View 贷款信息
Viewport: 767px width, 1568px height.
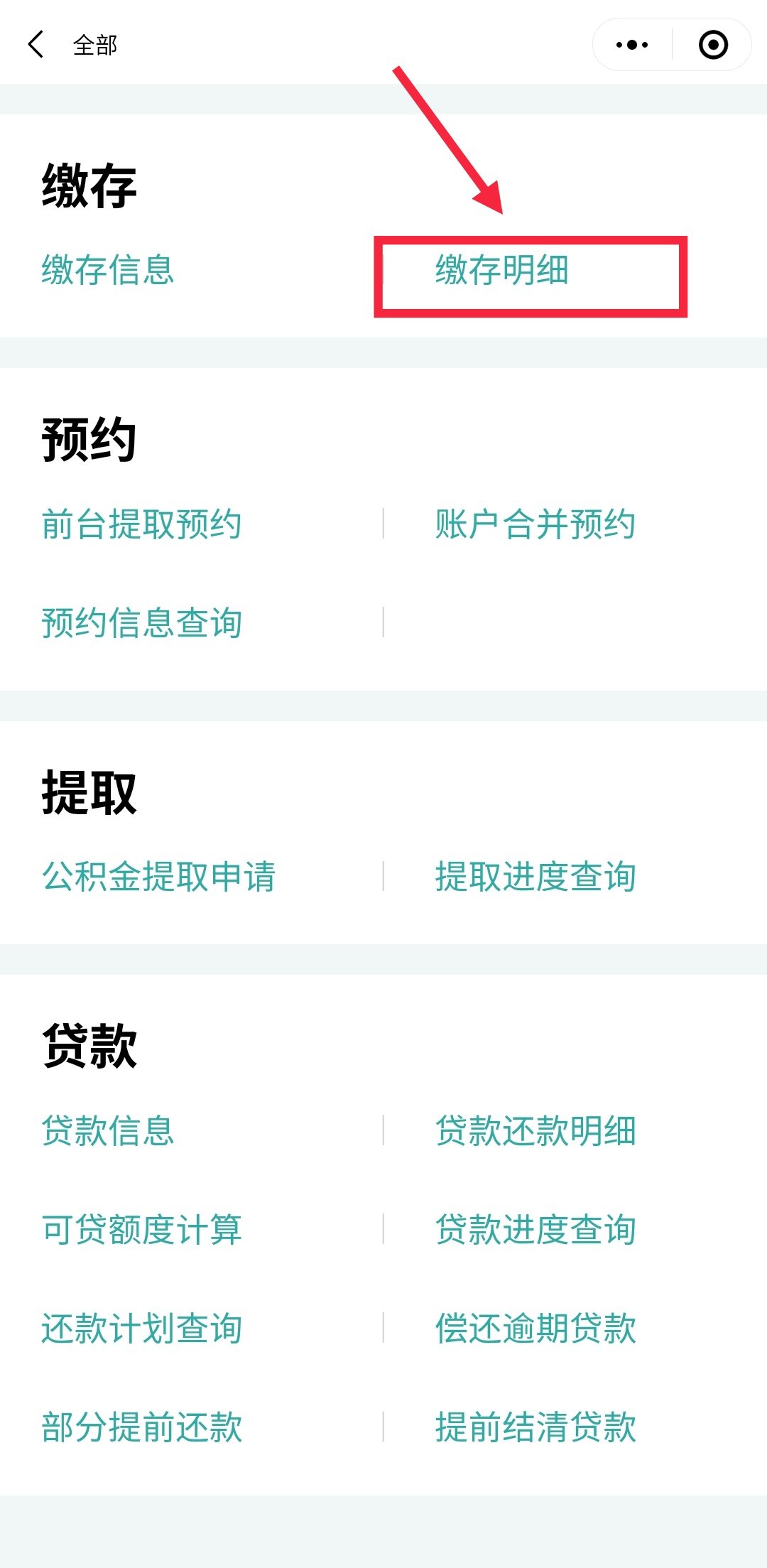[108, 1131]
